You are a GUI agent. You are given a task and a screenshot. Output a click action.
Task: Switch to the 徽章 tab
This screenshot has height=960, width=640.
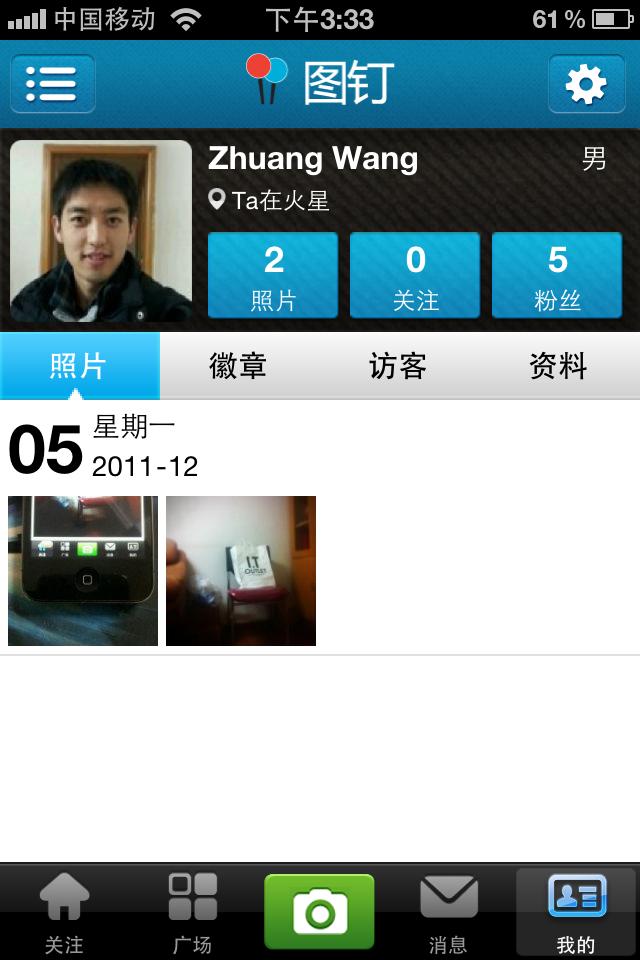[x=238, y=366]
